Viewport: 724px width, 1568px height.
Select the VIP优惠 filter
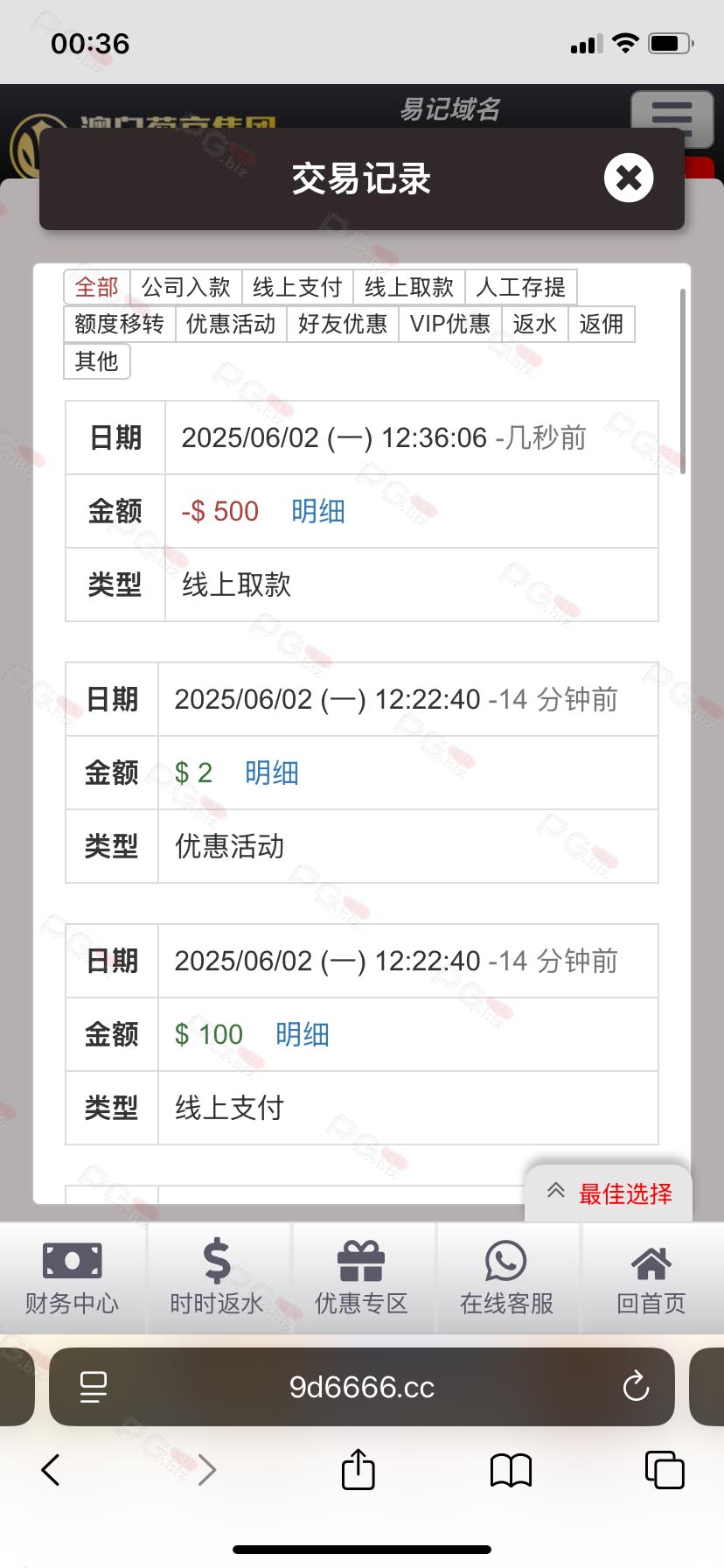tap(450, 324)
